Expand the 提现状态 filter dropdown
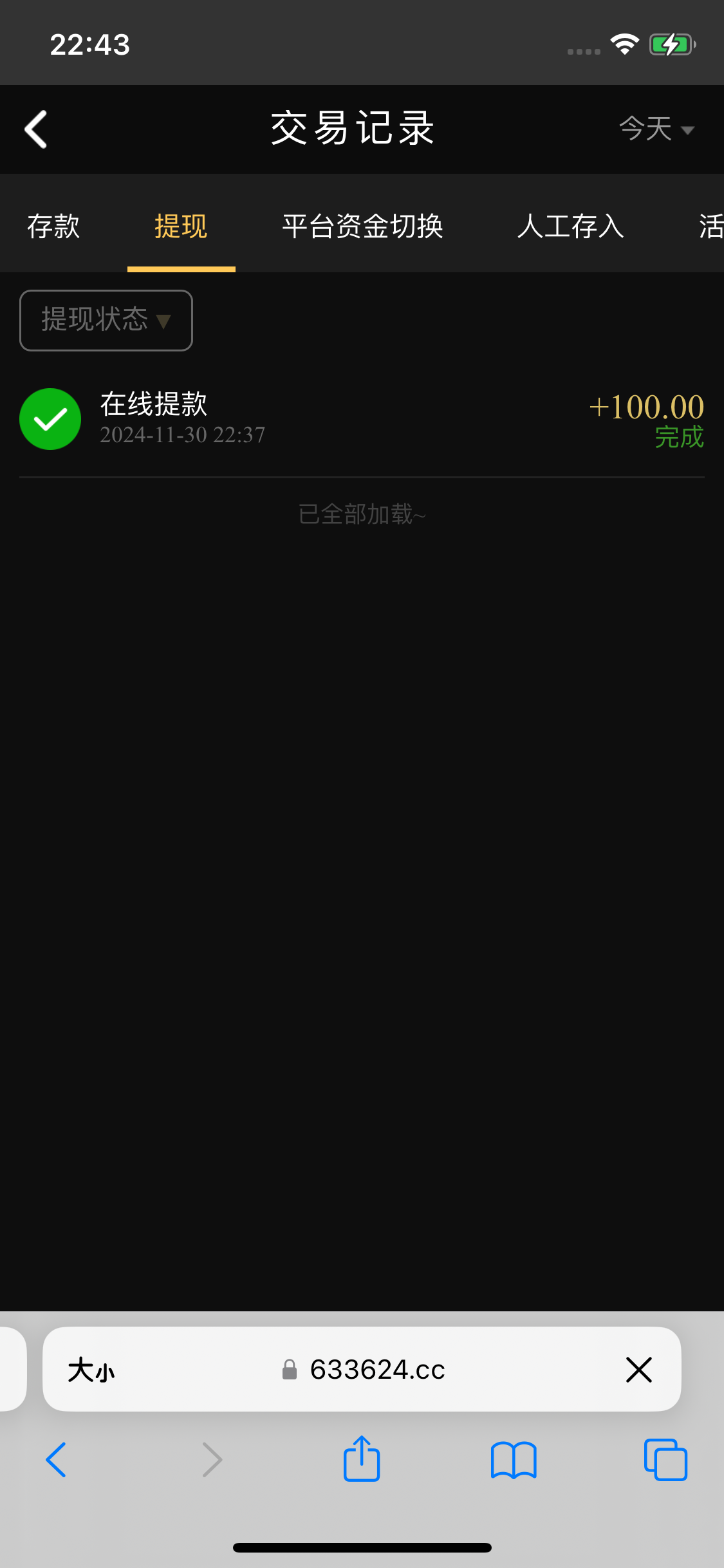Screen dimensions: 724x1568 [x=106, y=320]
